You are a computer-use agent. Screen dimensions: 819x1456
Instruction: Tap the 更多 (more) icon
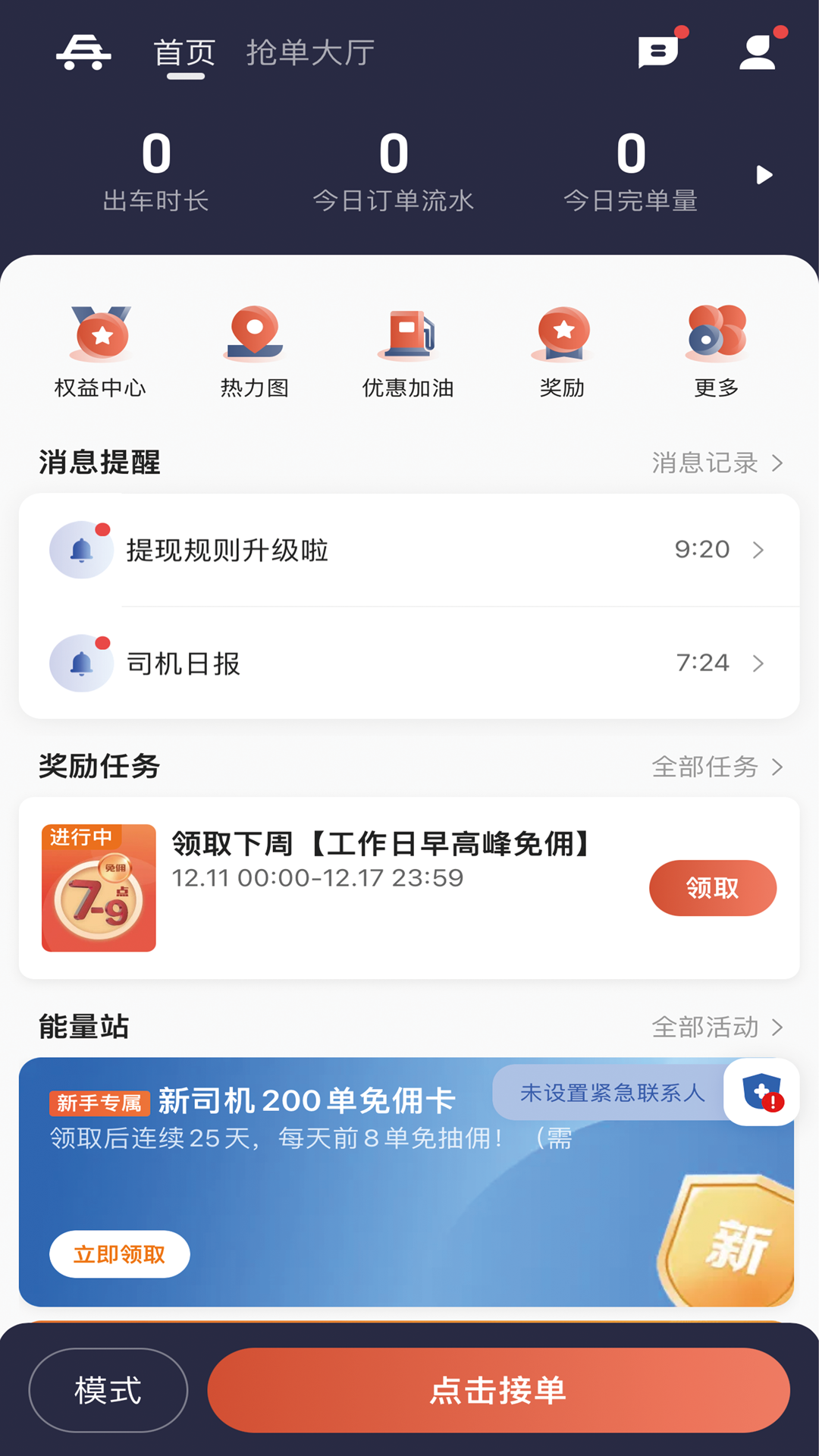tap(716, 349)
